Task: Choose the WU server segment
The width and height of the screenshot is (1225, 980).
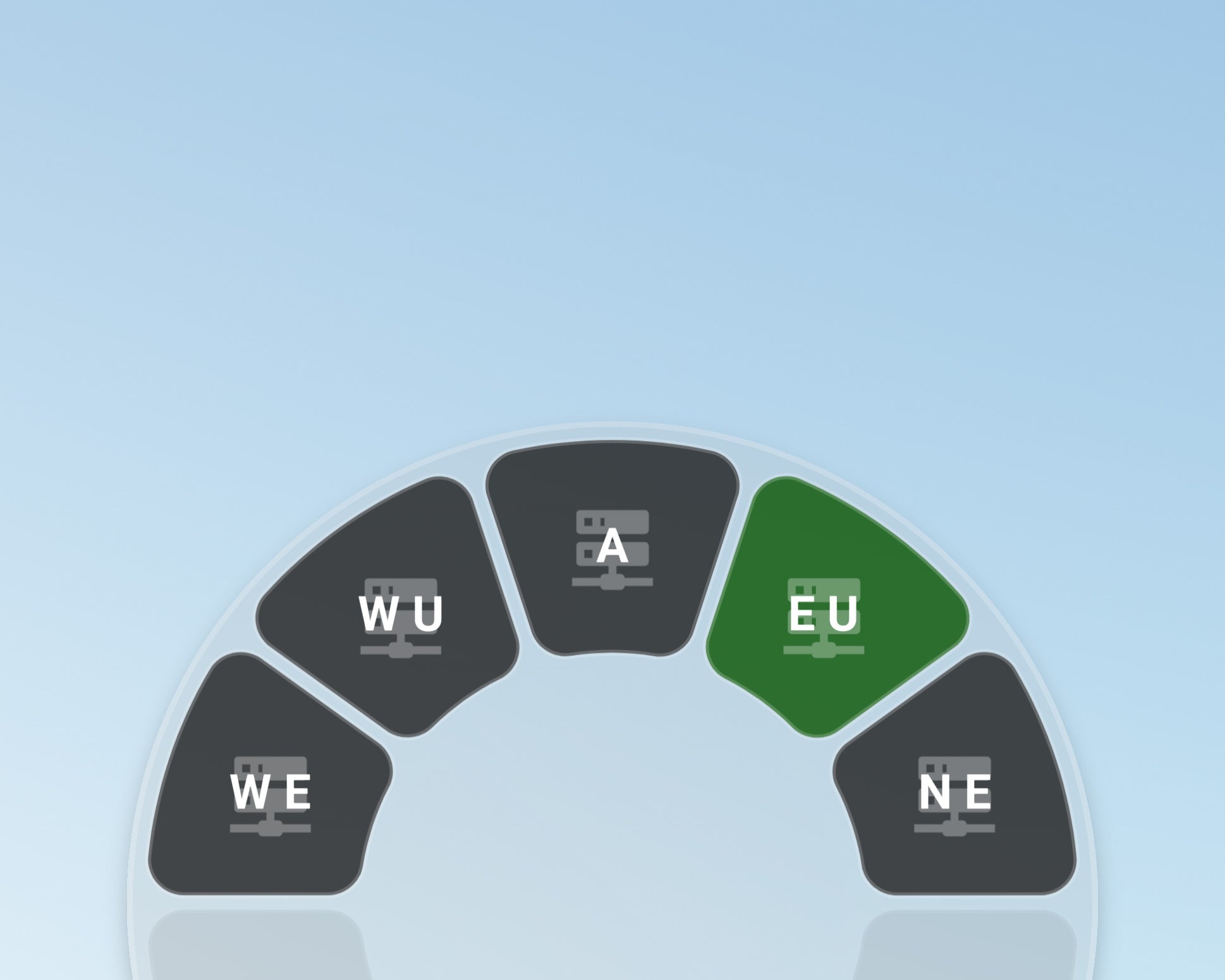Action: [401, 614]
